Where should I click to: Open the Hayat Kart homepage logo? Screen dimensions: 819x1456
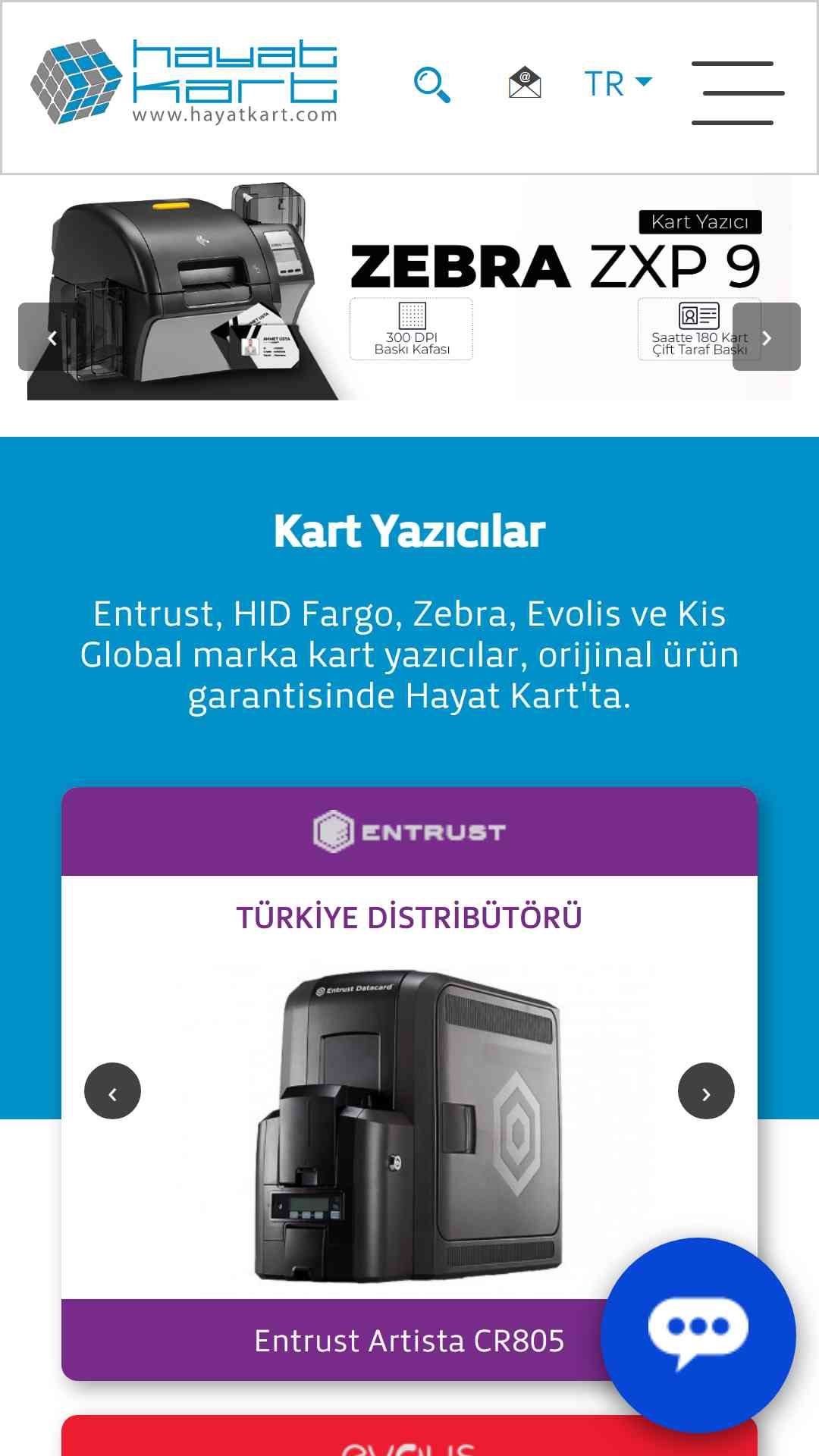pyautogui.click(x=184, y=82)
